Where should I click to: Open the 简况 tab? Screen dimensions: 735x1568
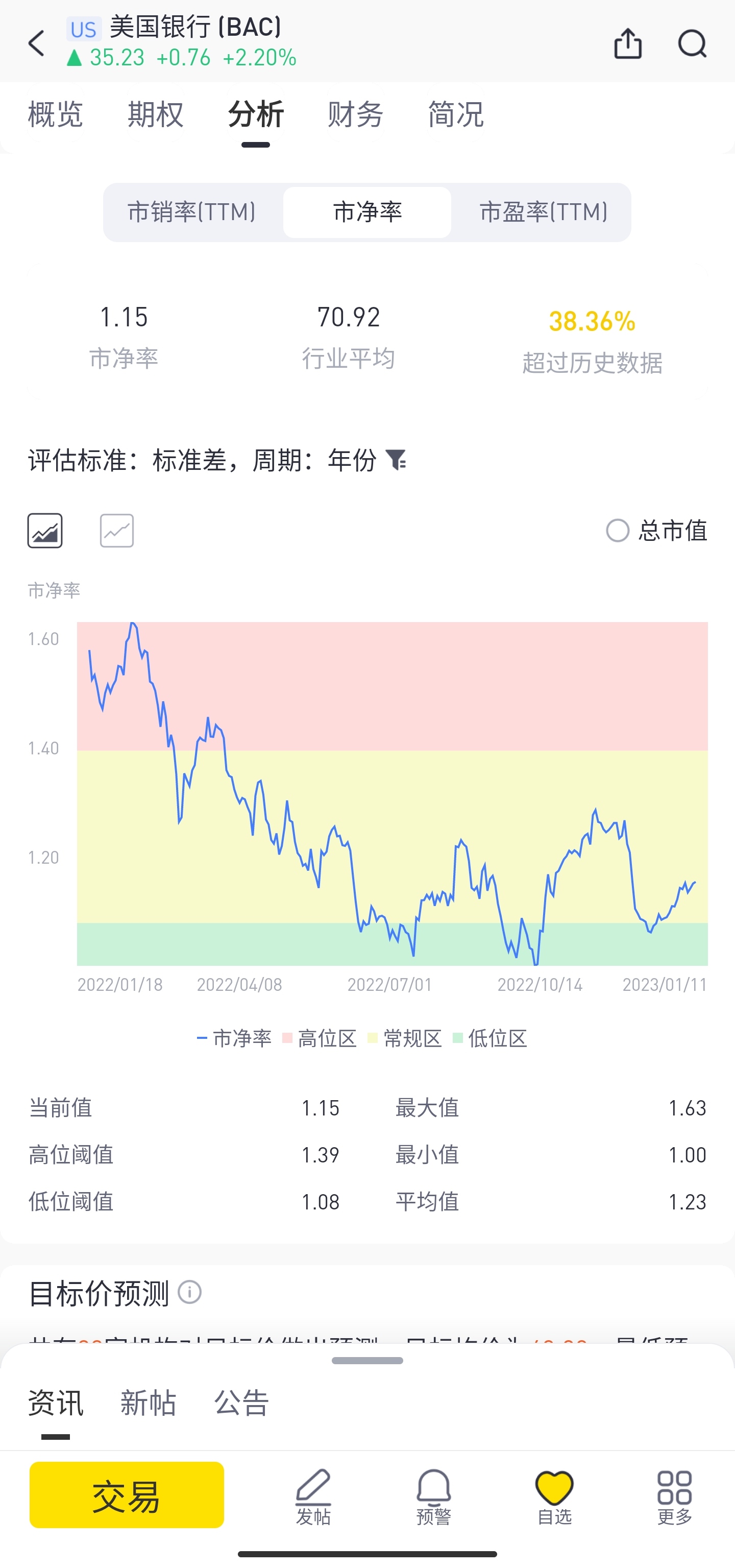(456, 114)
